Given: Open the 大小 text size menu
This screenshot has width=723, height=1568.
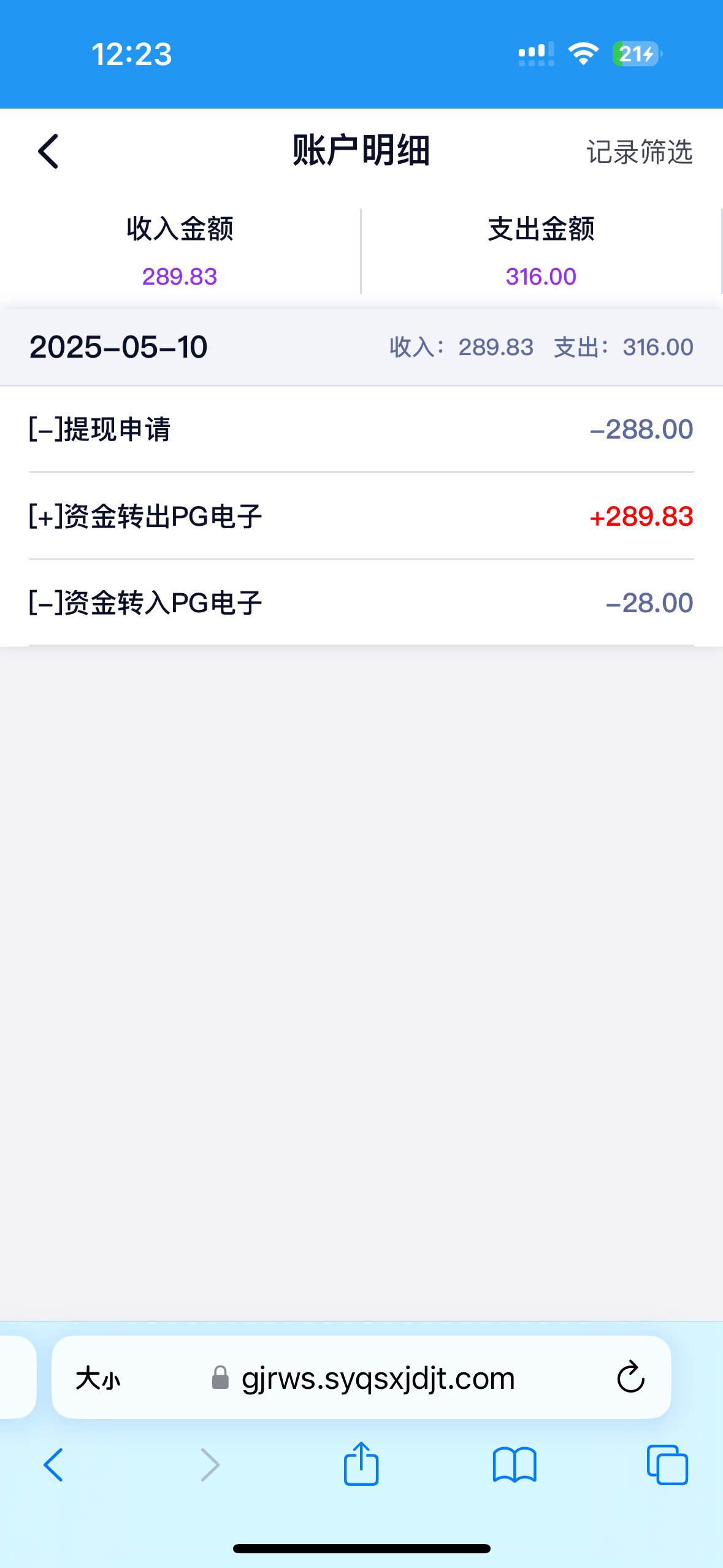Looking at the screenshot, I should tap(98, 1378).
